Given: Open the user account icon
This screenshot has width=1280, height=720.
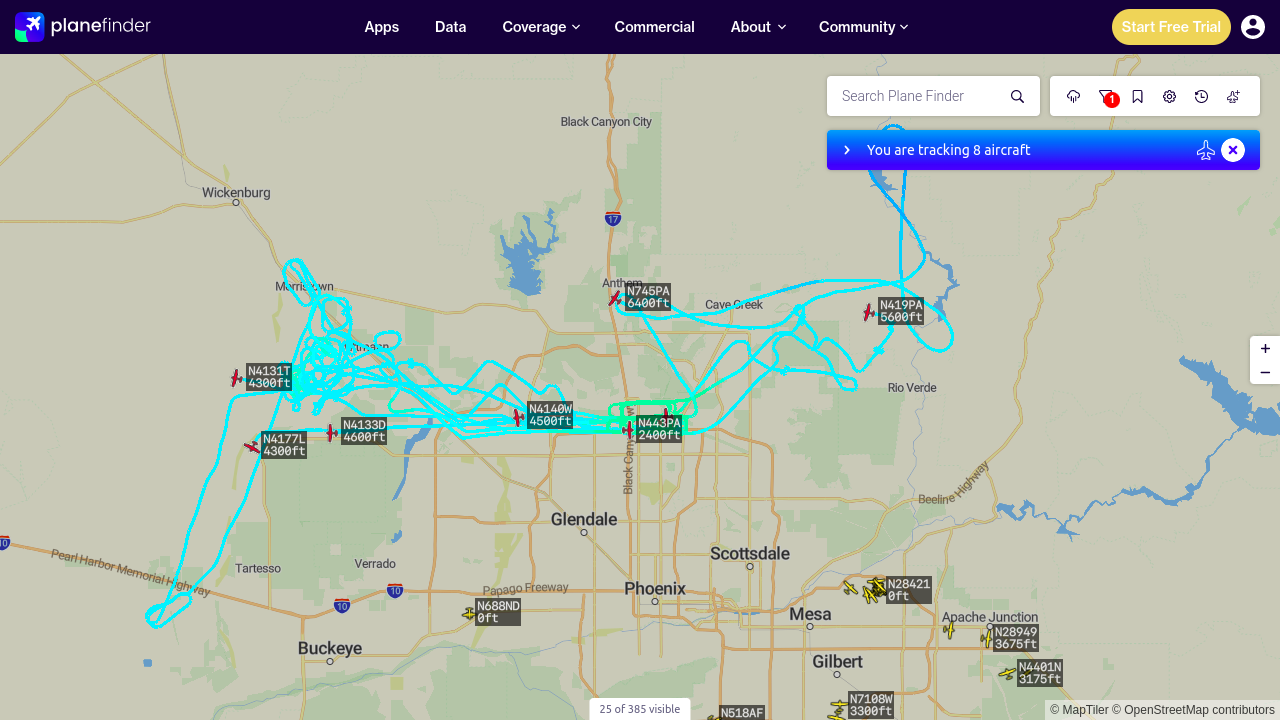Looking at the screenshot, I should tap(1253, 27).
